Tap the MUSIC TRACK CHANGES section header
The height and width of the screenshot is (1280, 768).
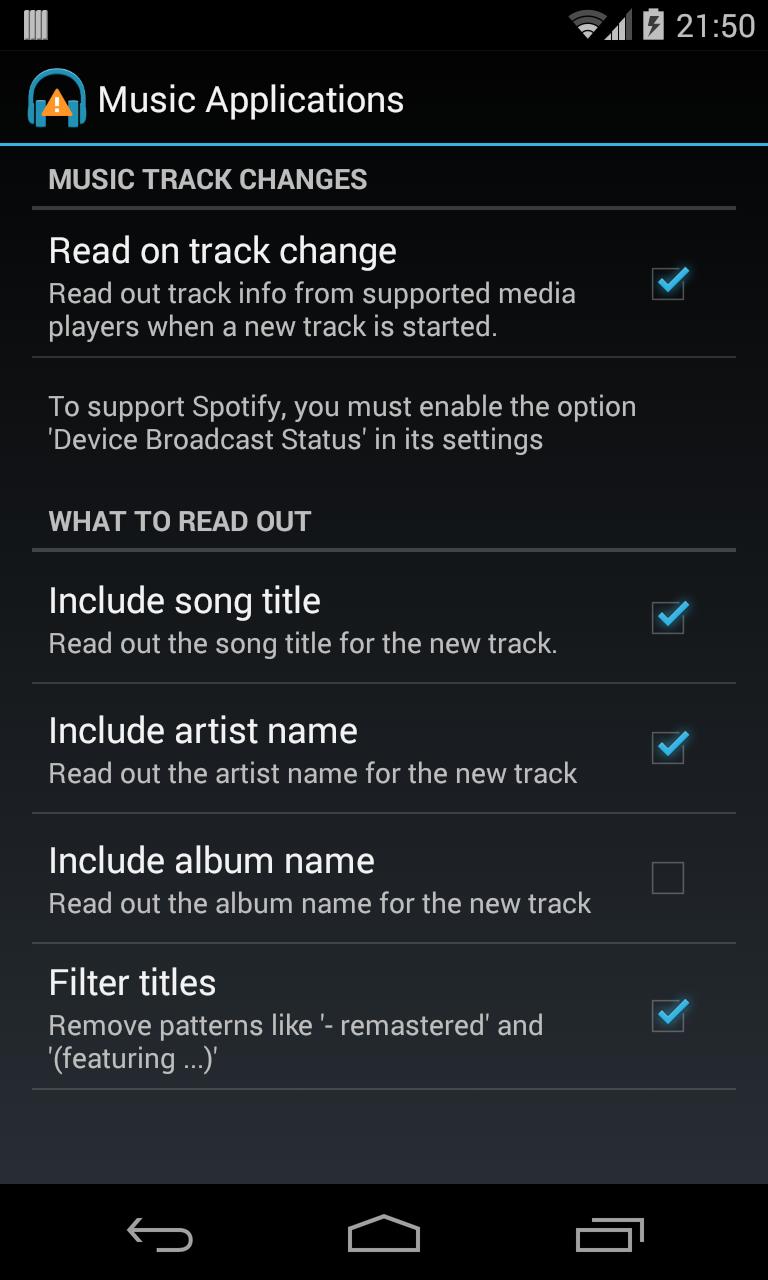[207, 180]
